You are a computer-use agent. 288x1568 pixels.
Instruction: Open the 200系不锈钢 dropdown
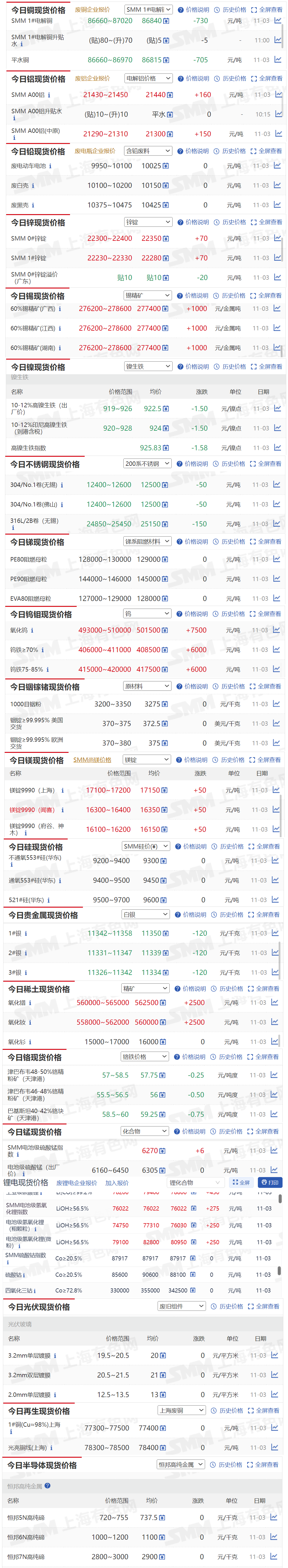[x=147, y=464]
